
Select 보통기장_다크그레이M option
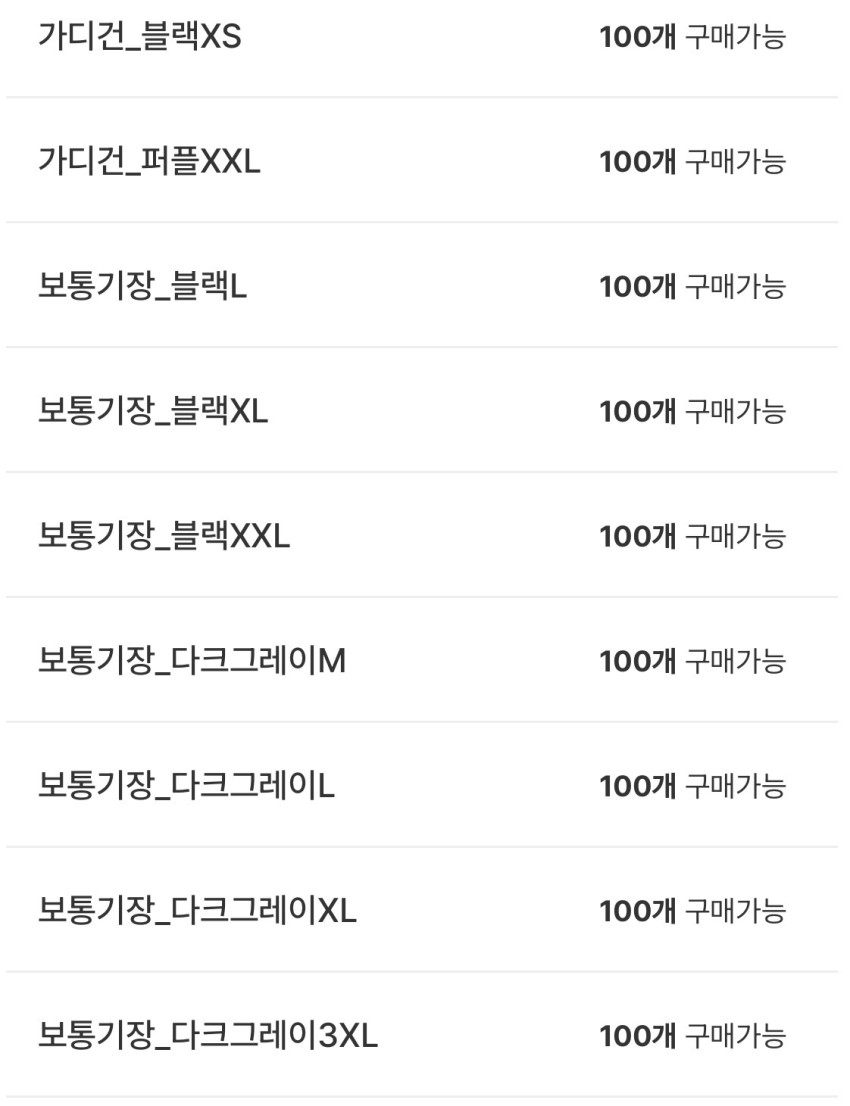pos(192,662)
